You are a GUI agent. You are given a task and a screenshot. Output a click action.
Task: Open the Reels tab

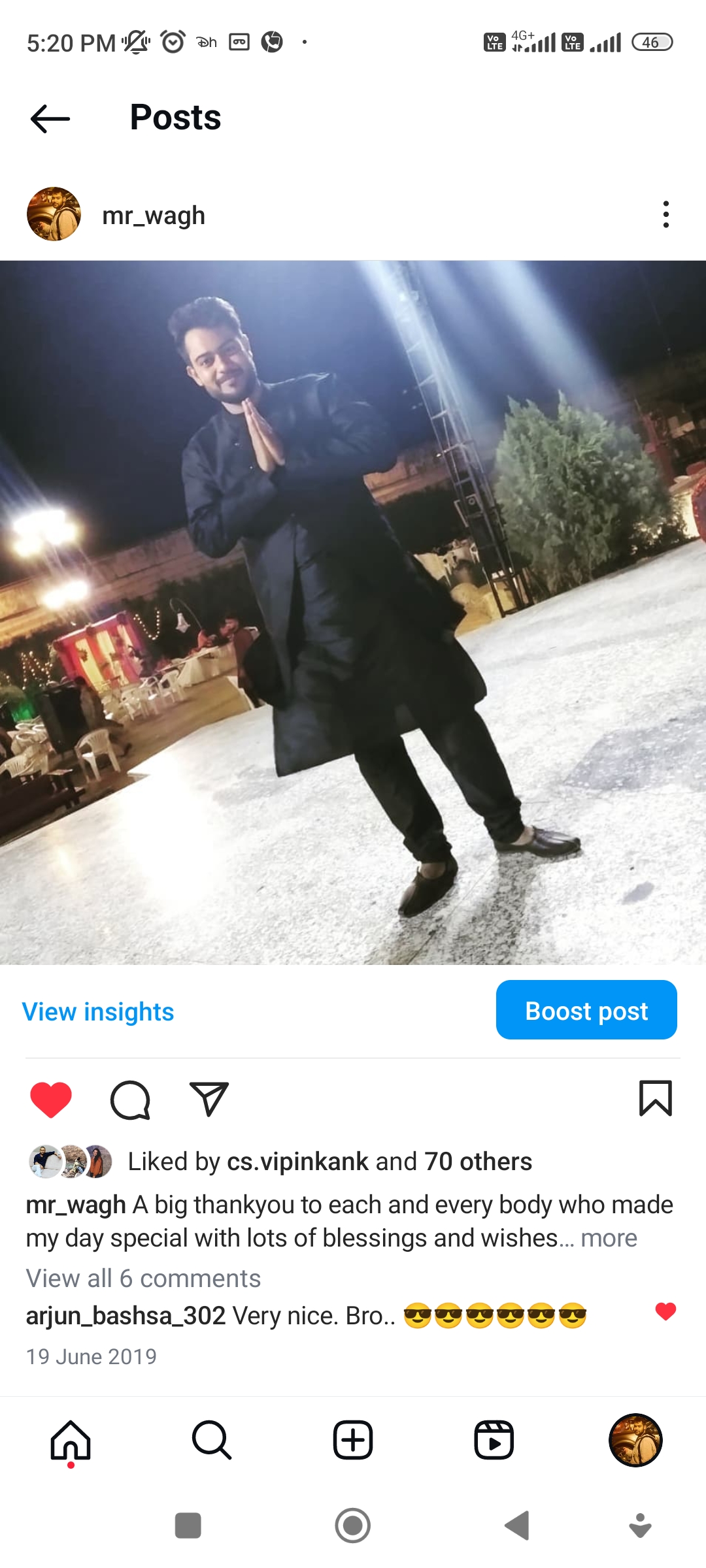494,1440
